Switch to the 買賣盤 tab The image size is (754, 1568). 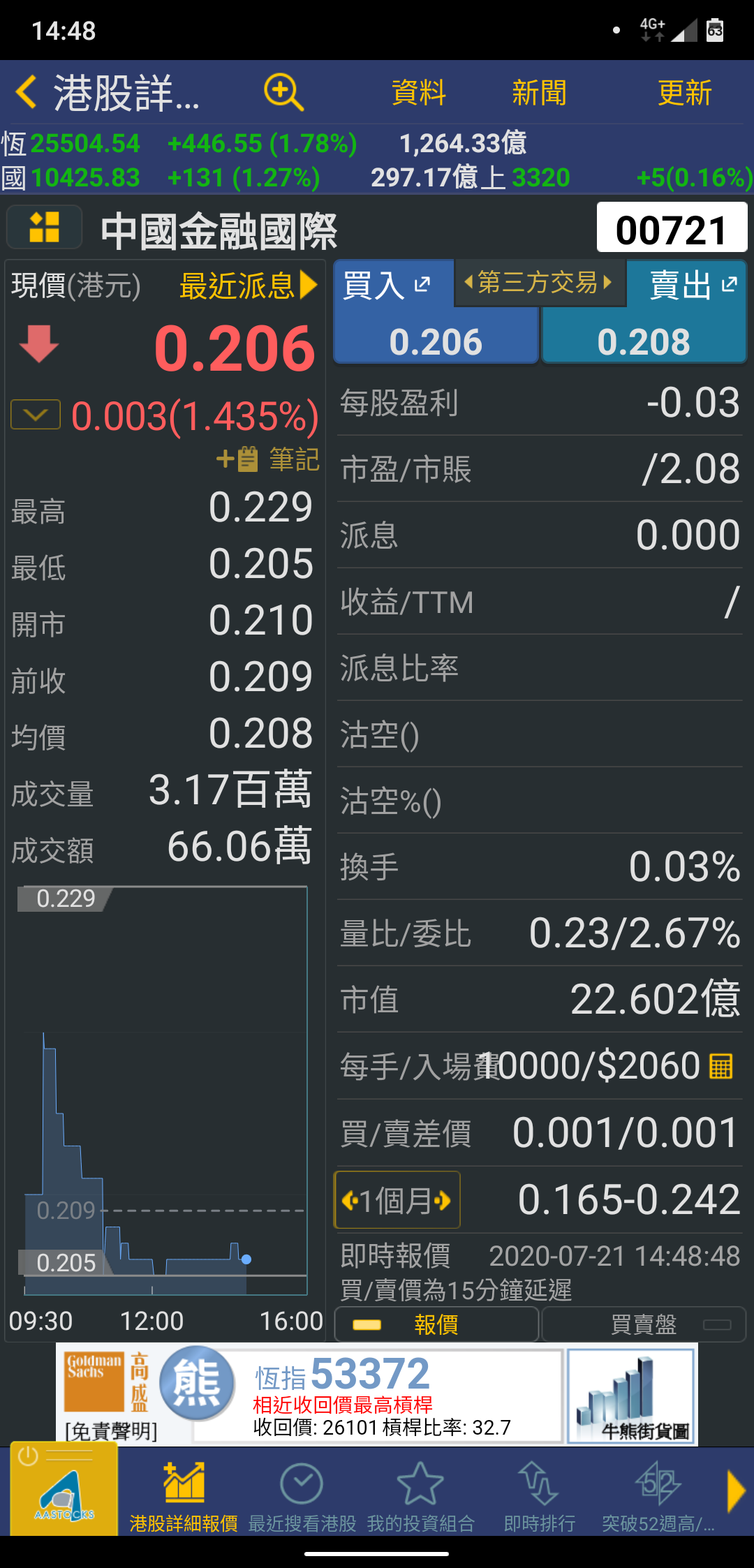tap(644, 1324)
